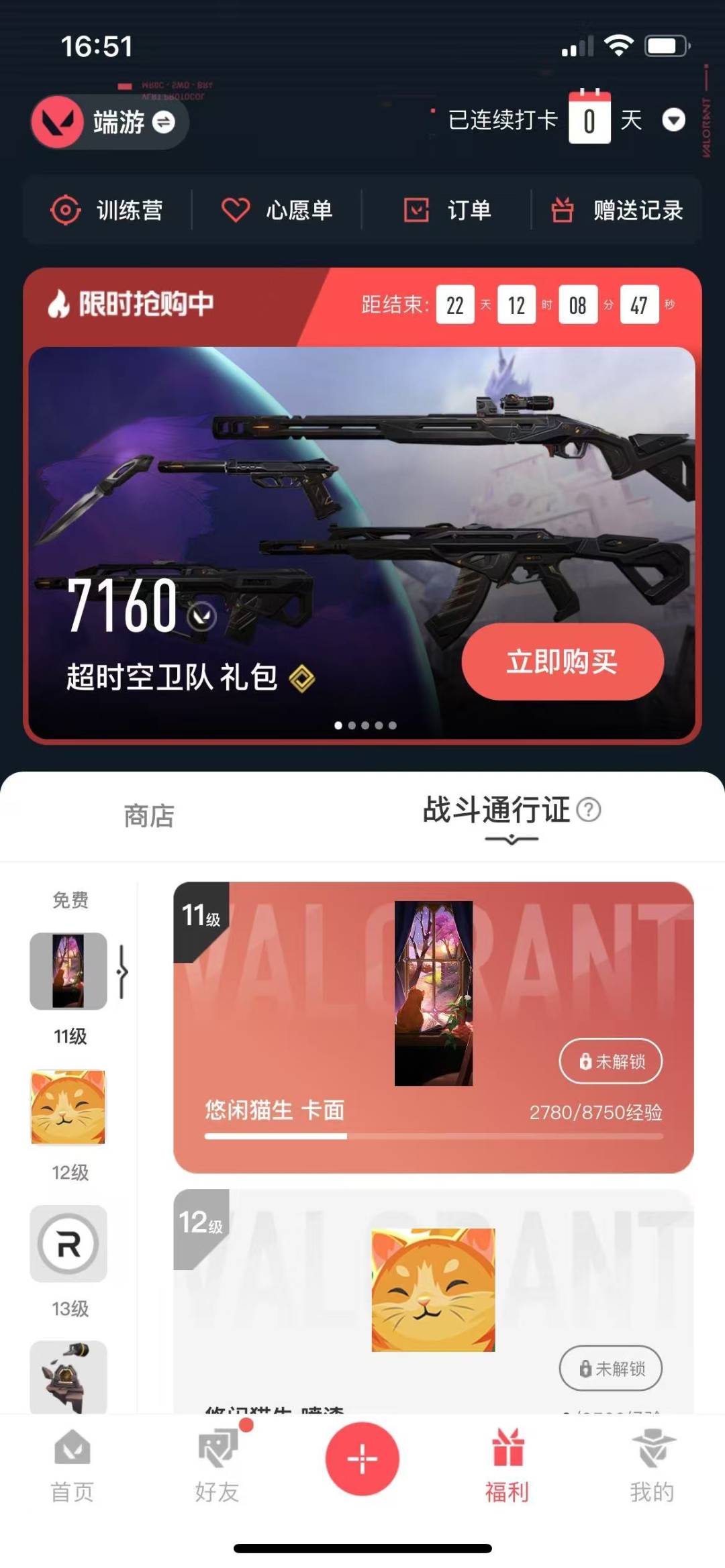Tap 未解锁 on the 11级 card
Image resolution: width=725 pixels, height=1568 pixels.
click(611, 1061)
